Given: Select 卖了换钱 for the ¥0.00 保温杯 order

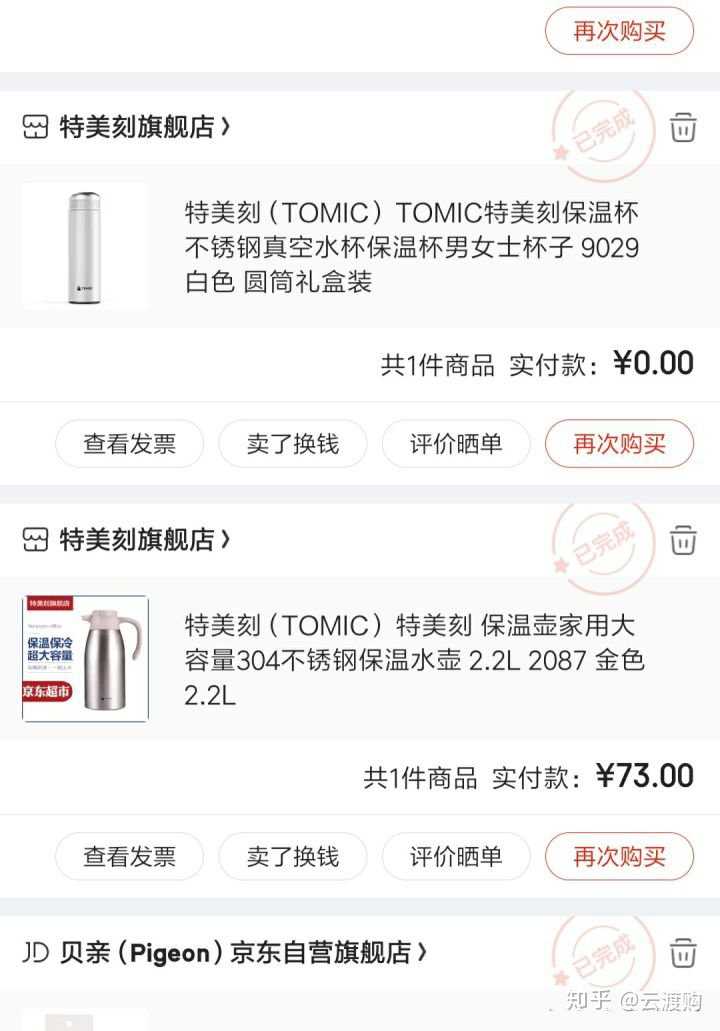Looking at the screenshot, I should pyautogui.click(x=293, y=444).
